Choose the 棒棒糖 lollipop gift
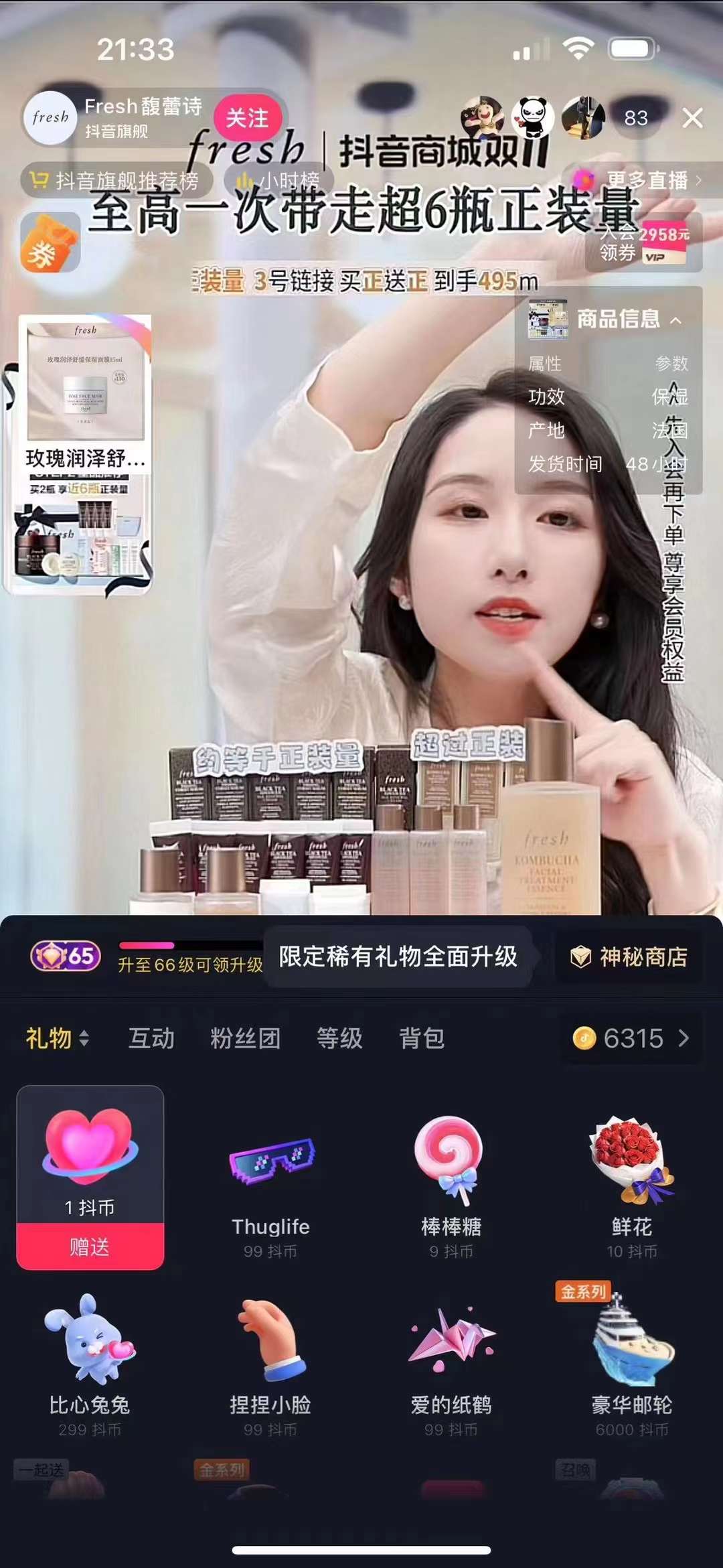 point(451,1186)
